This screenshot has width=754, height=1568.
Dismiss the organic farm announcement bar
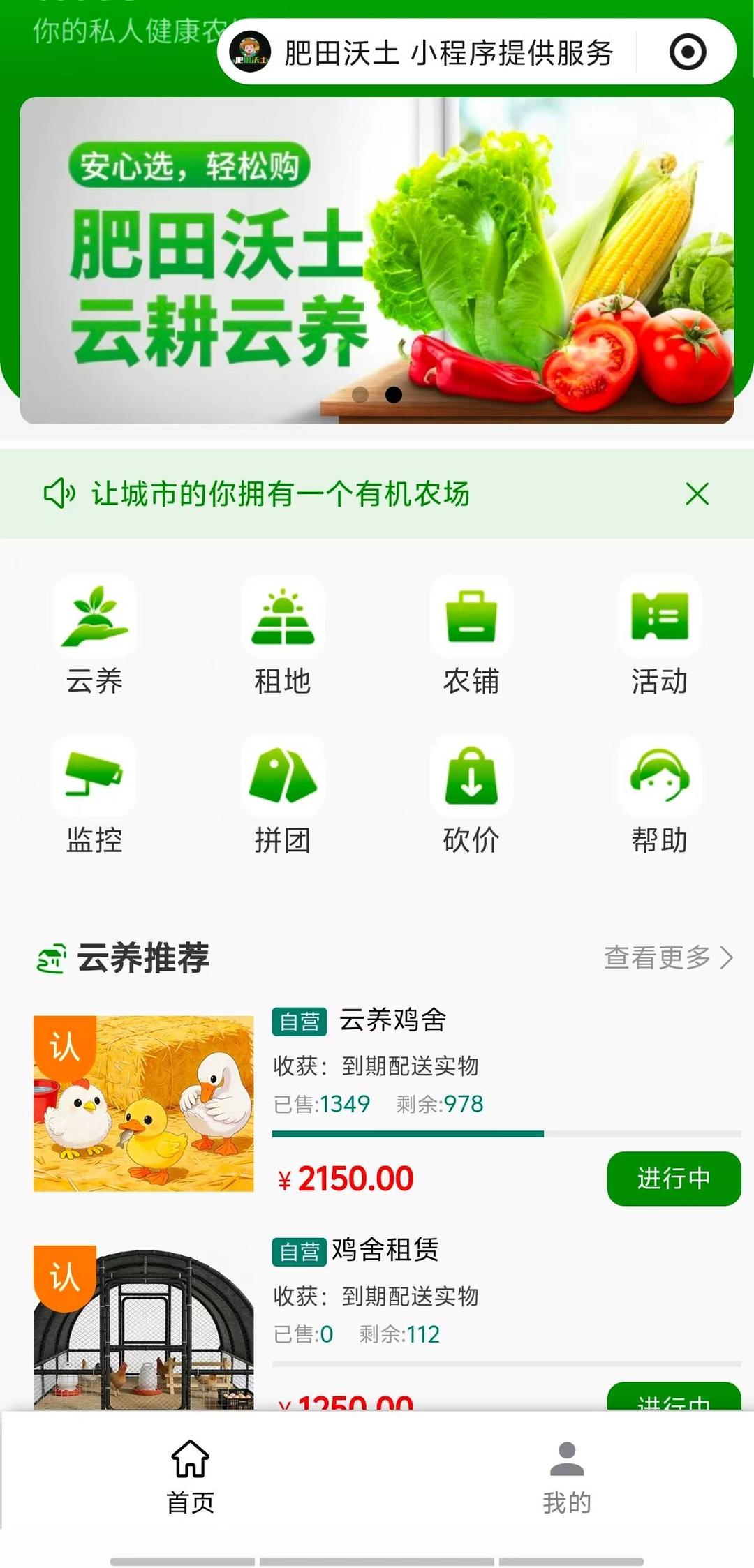pyautogui.click(x=697, y=494)
